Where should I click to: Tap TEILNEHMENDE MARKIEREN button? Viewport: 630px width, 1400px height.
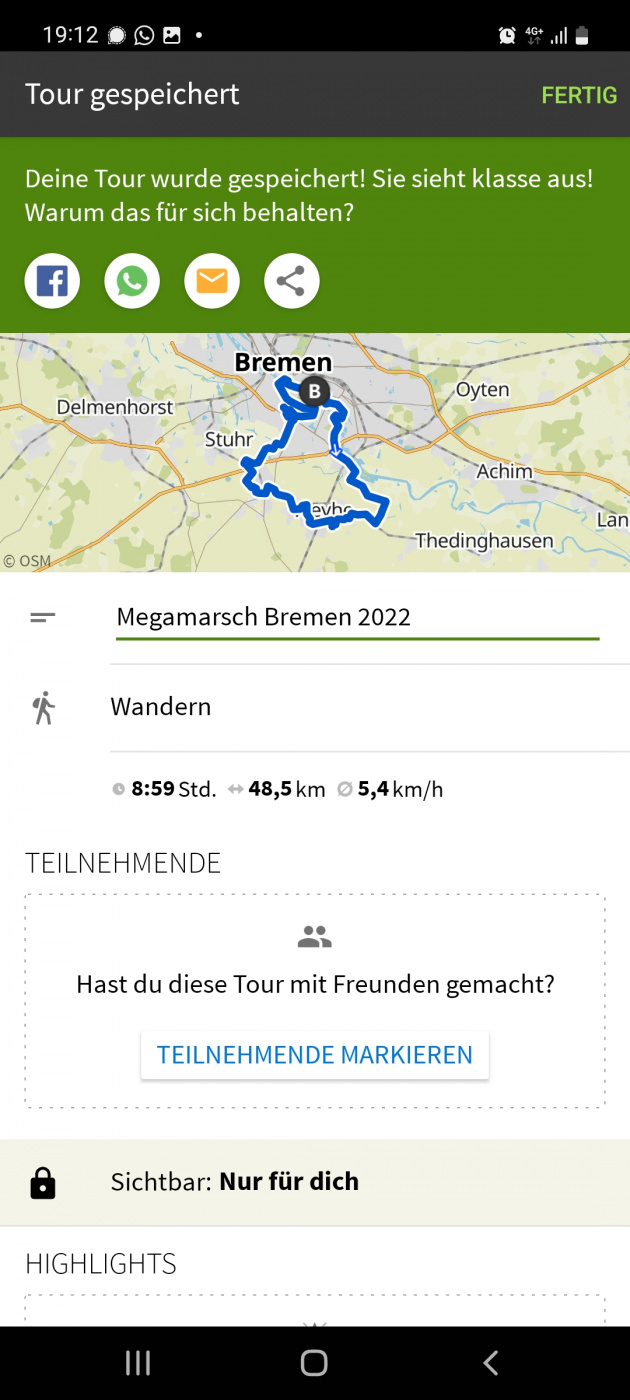pos(315,1055)
